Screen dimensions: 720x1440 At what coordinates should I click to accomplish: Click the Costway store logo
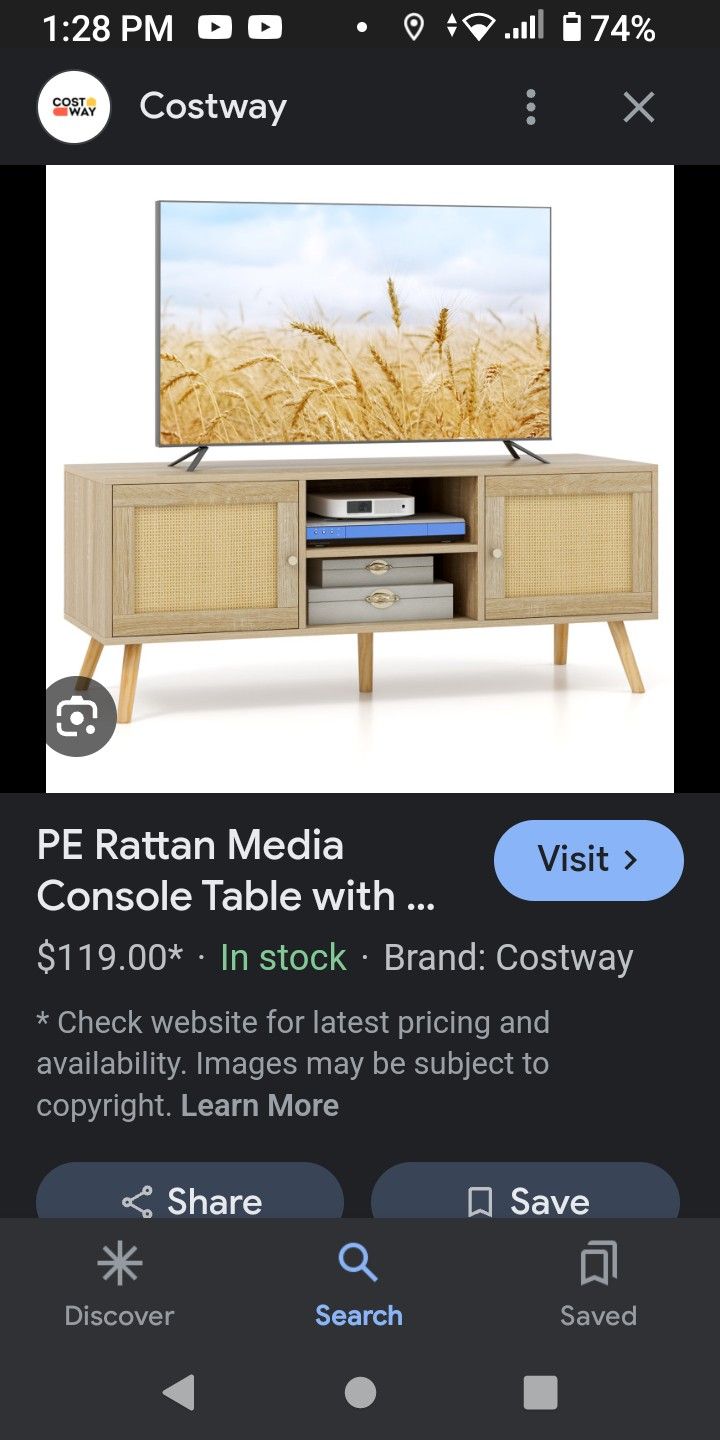(72, 106)
